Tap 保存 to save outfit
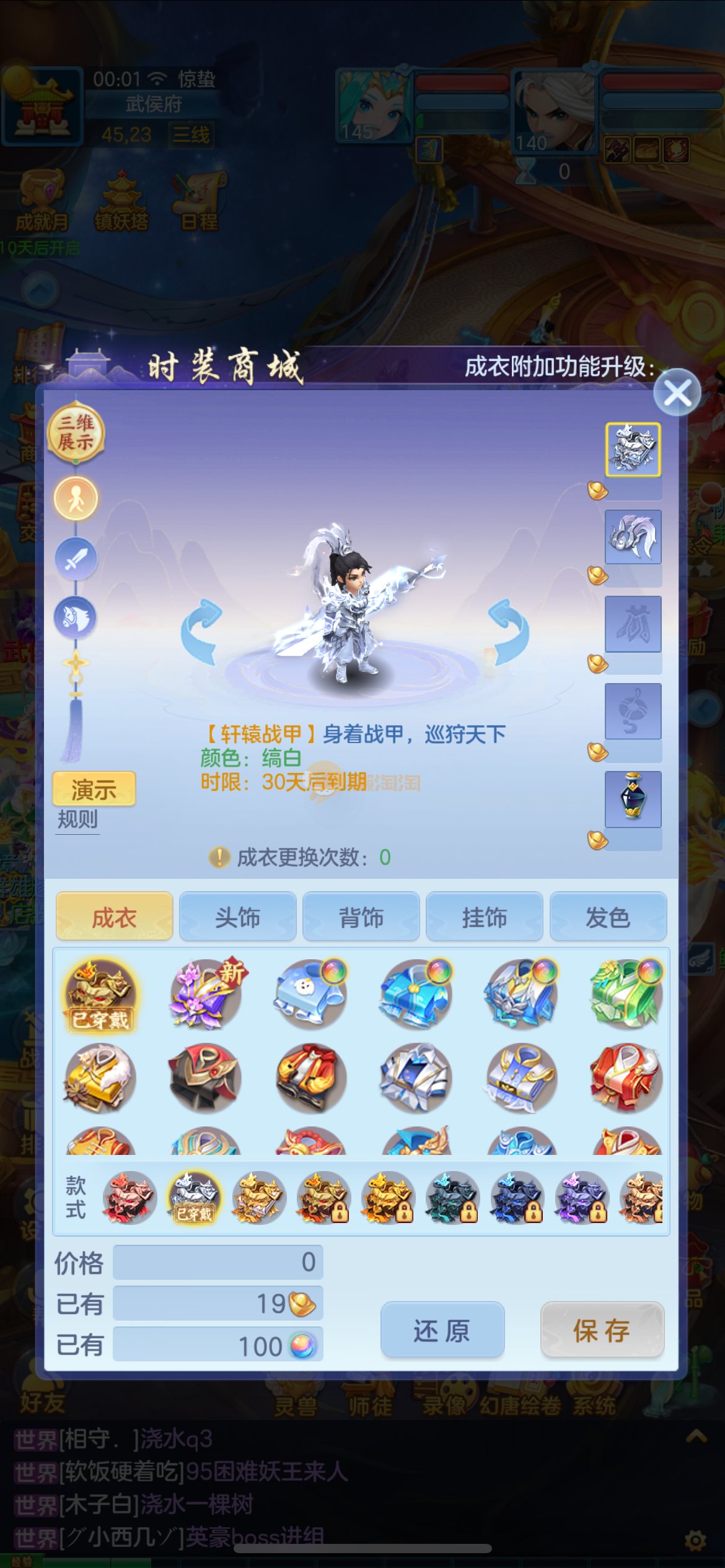Screen dimensions: 725x1568 (x=602, y=1330)
